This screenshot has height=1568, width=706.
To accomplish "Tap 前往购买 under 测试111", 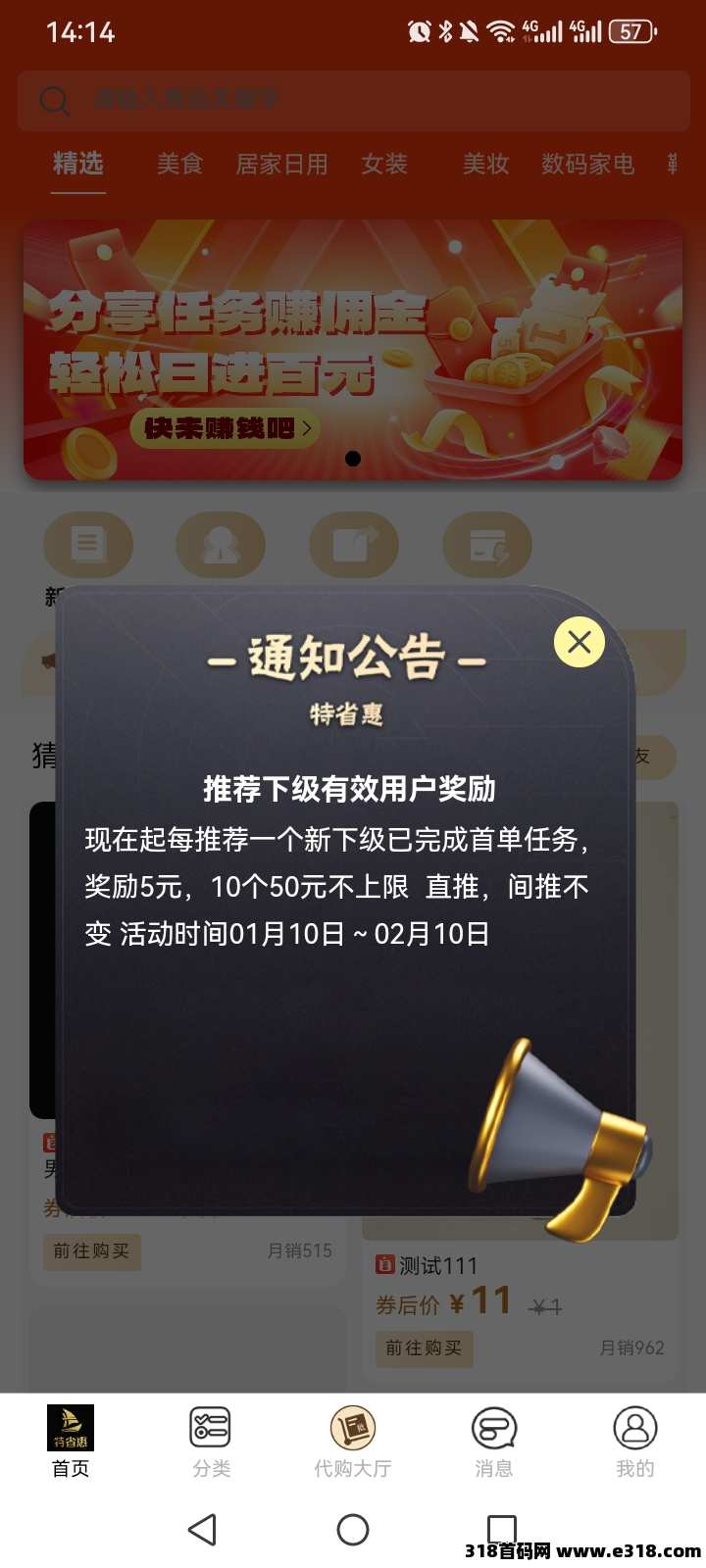I will [x=424, y=1348].
